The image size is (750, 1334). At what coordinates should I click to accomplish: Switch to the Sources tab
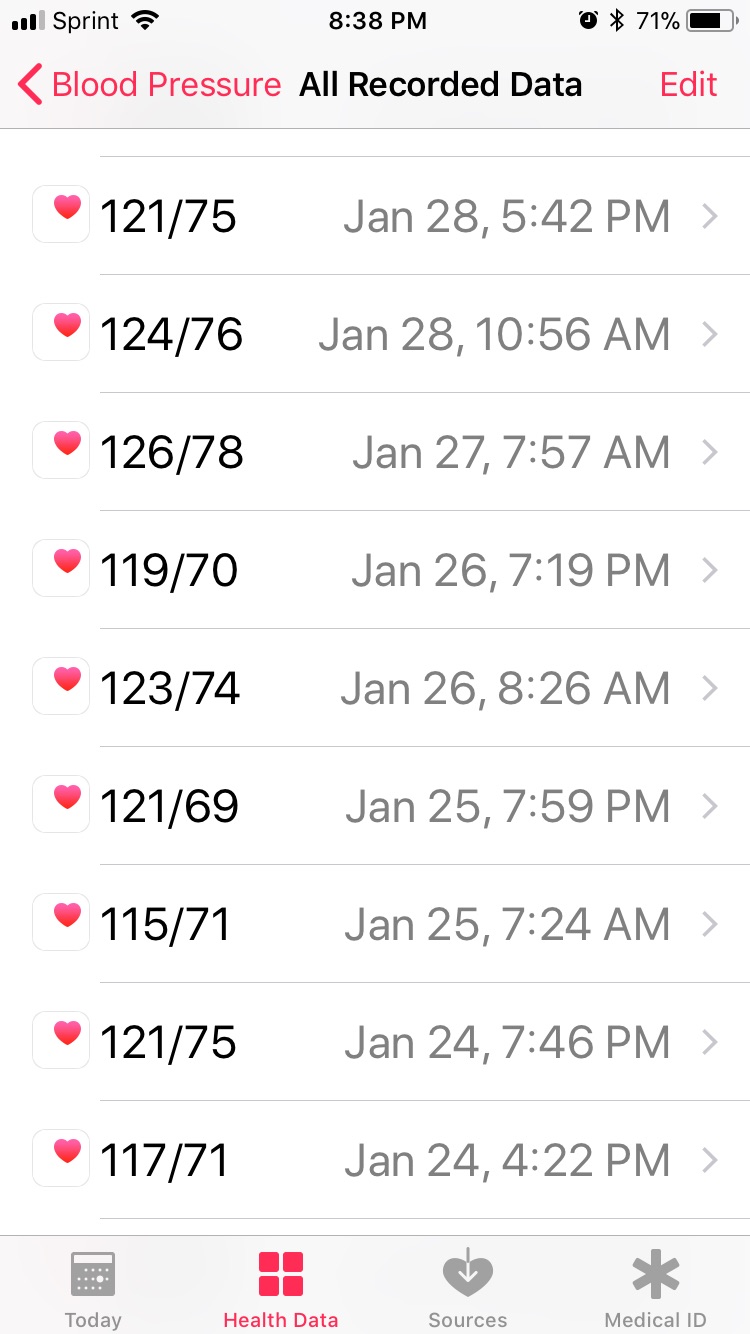coord(468,1288)
